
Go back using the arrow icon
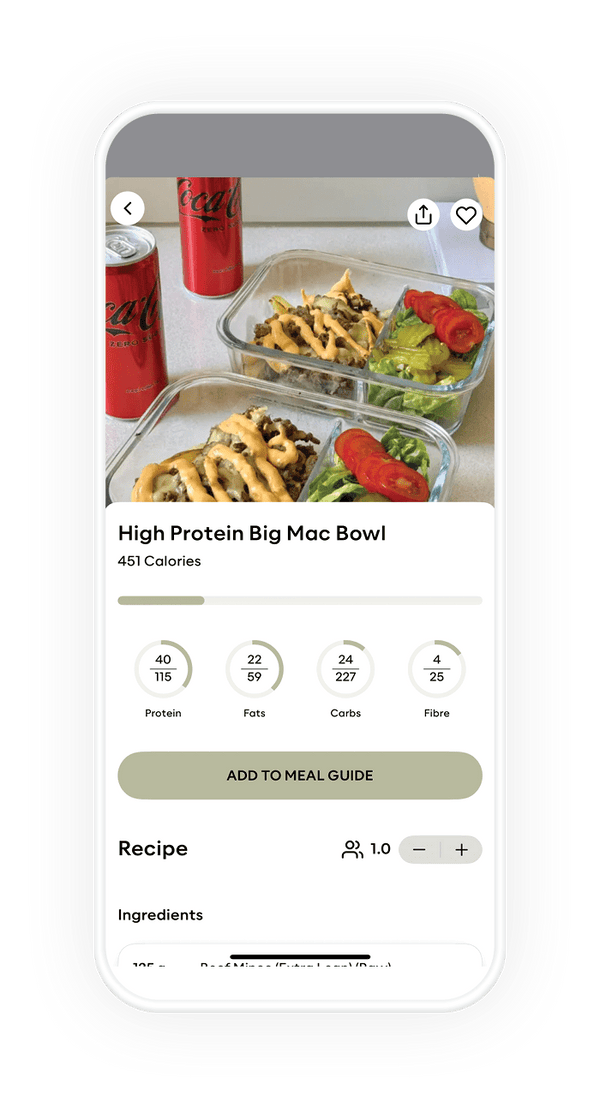point(127,208)
